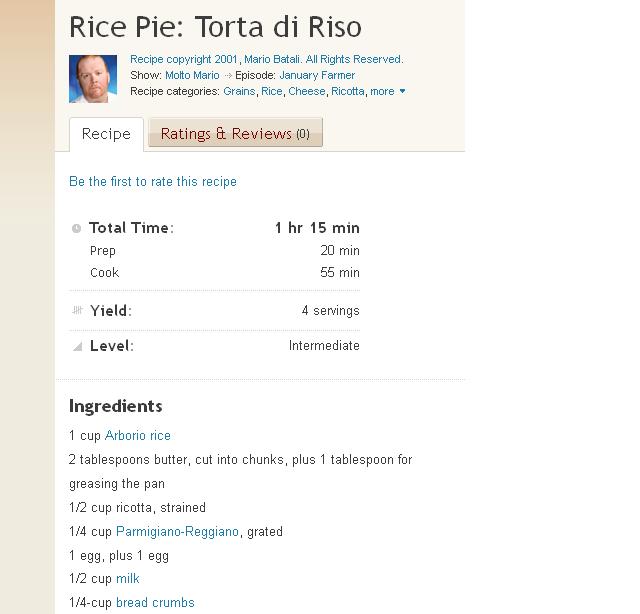The width and height of the screenshot is (640, 614).
Task: Open the milk ingredient link
Action: coord(128,579)
